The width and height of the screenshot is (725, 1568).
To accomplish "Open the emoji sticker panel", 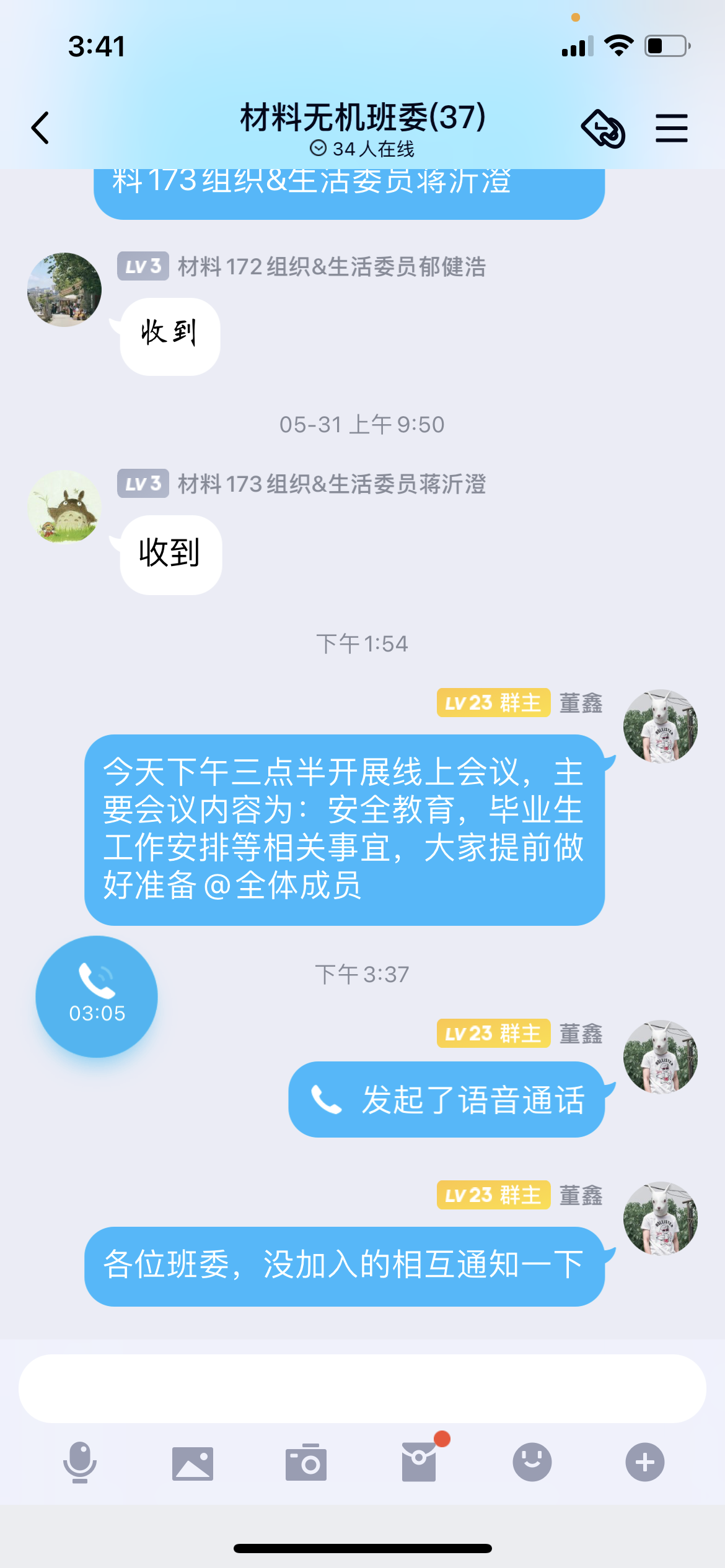I will [x=532, y=1462].
